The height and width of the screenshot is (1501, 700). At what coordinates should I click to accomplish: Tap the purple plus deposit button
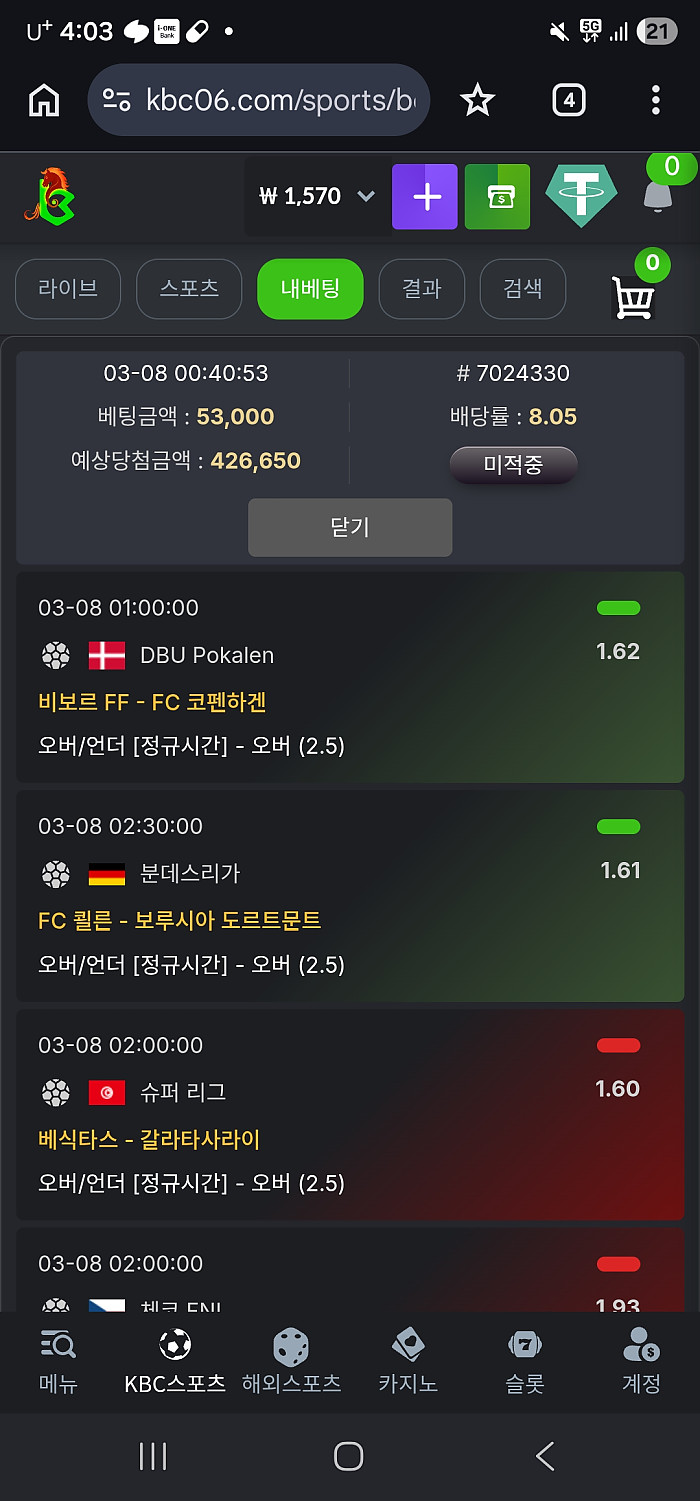pyautogui.click(x=425, y=197)
